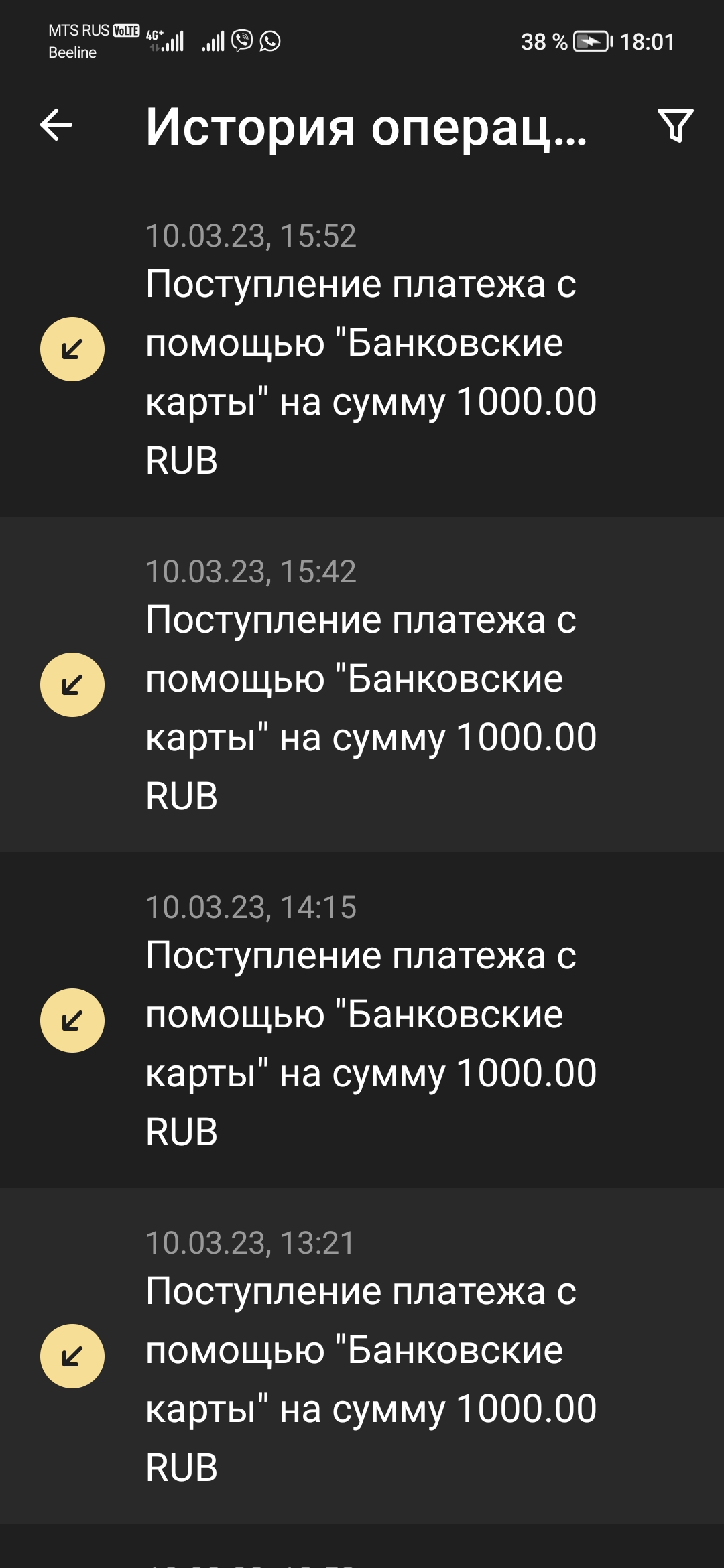Tap the 10.03.23, 13:21 payment row
The width and height of the screenshot is (724, 1568).
(x=362, y=1356)
